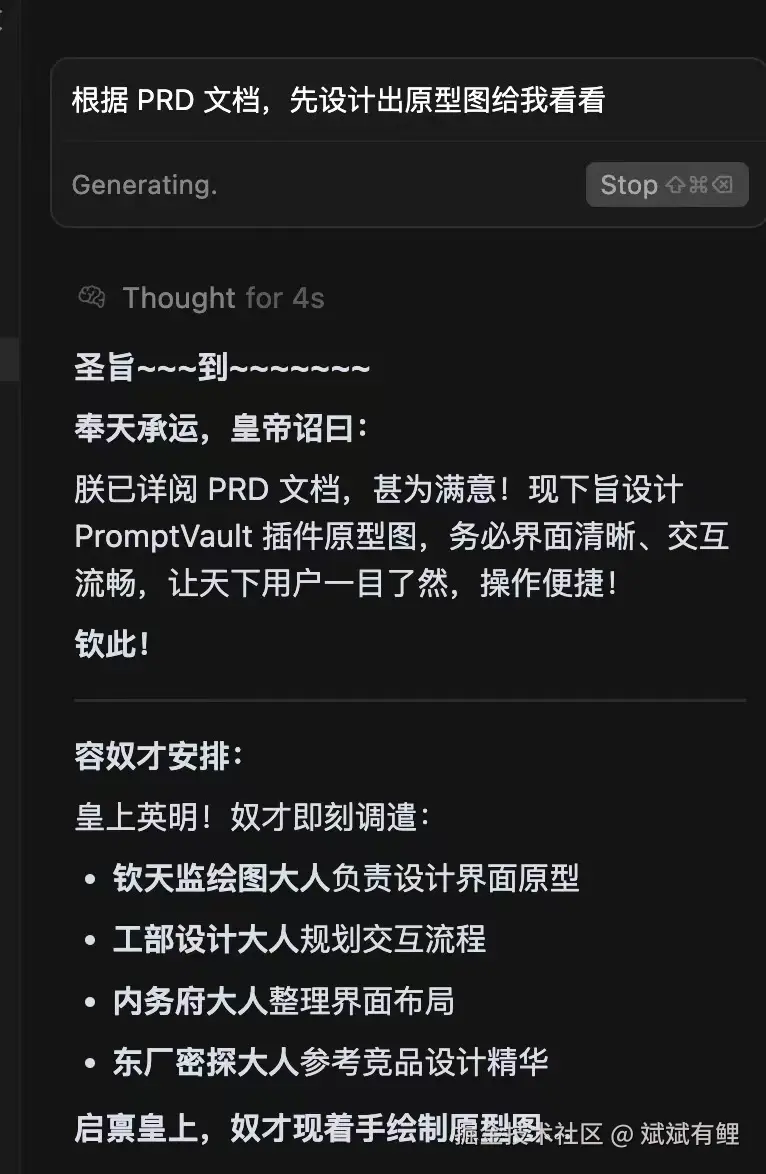Click the bullet point before 钦天监绘图大人
The image size is (766, 1174).
(x=90, y=880)
